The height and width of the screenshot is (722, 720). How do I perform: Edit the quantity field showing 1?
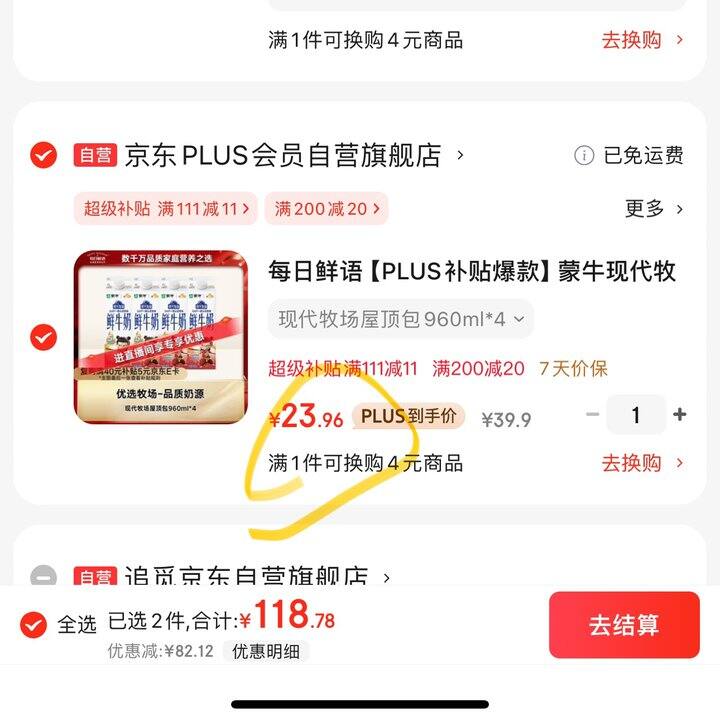(x=636, y=414)
